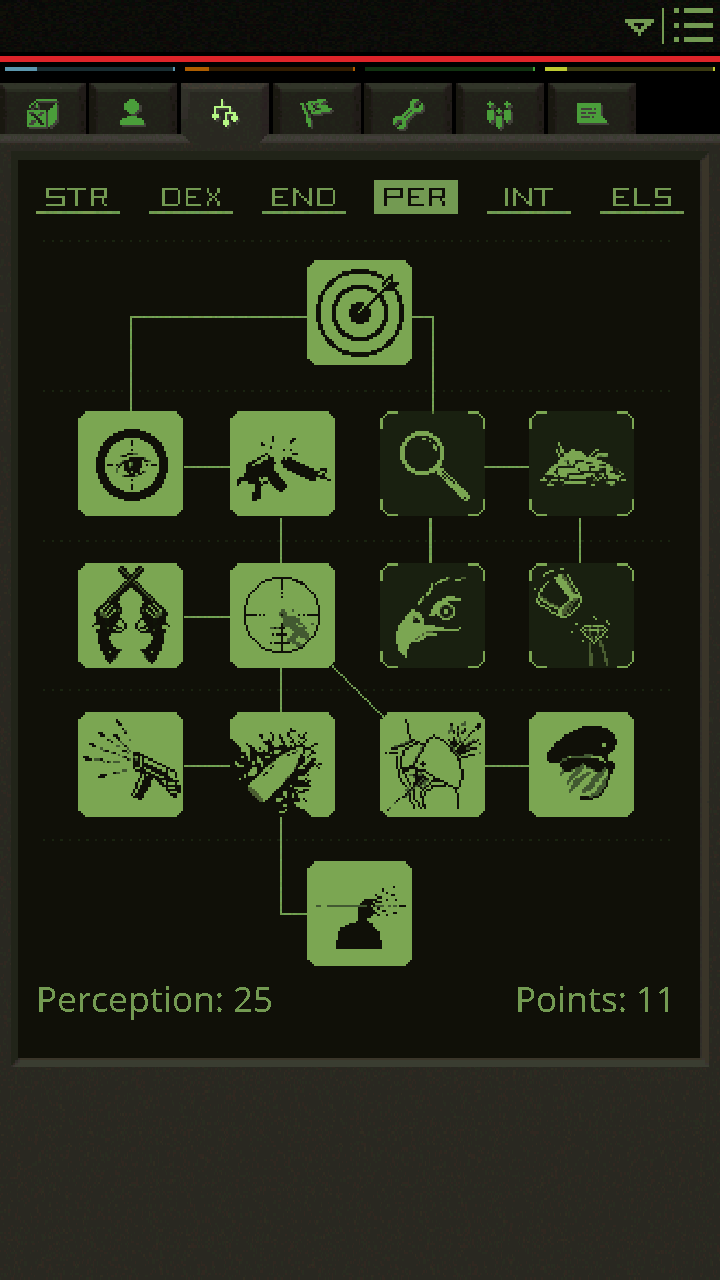Select the officer cap perk
Viewport: 720px width, 1280px height.
tap(581, 765)
